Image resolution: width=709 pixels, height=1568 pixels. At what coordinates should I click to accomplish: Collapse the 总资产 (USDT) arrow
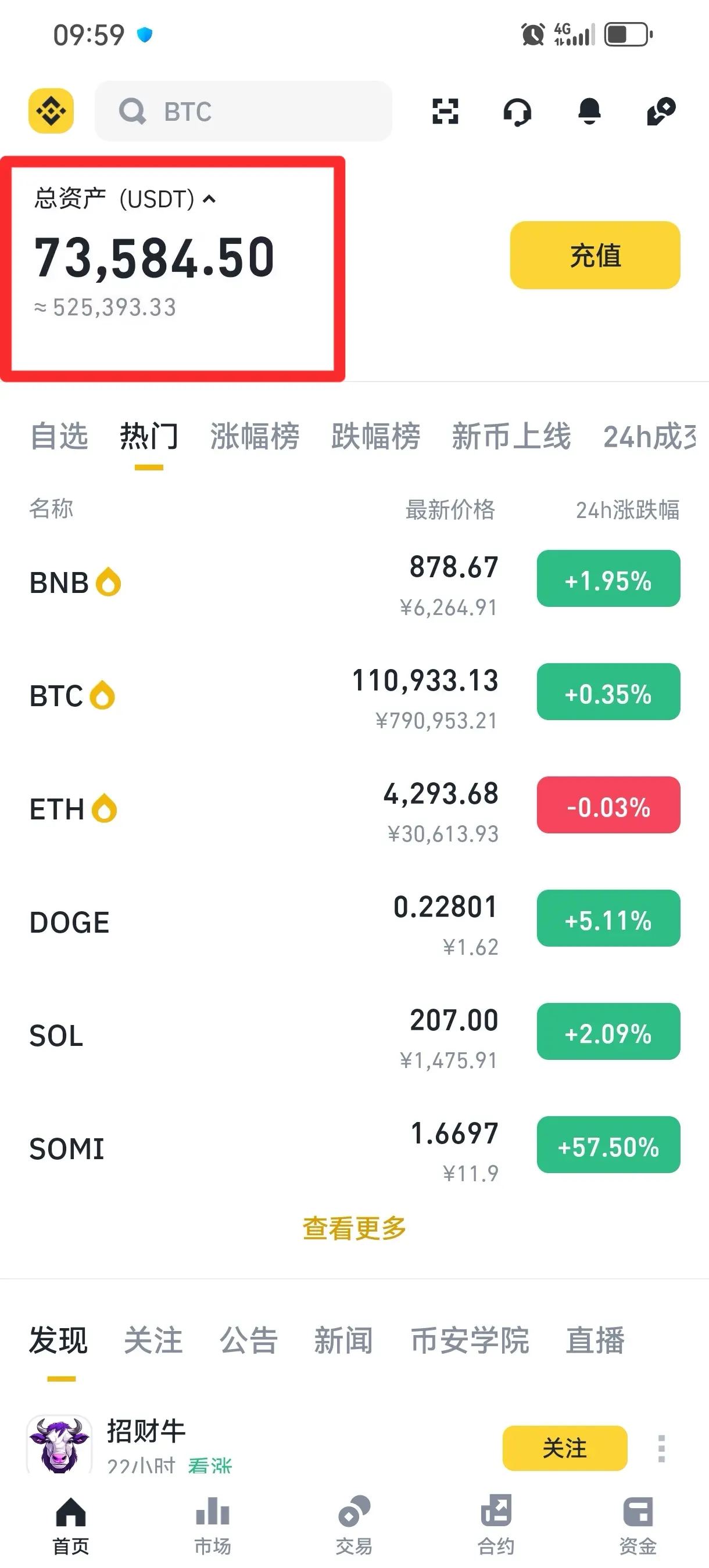click(210, 199)
